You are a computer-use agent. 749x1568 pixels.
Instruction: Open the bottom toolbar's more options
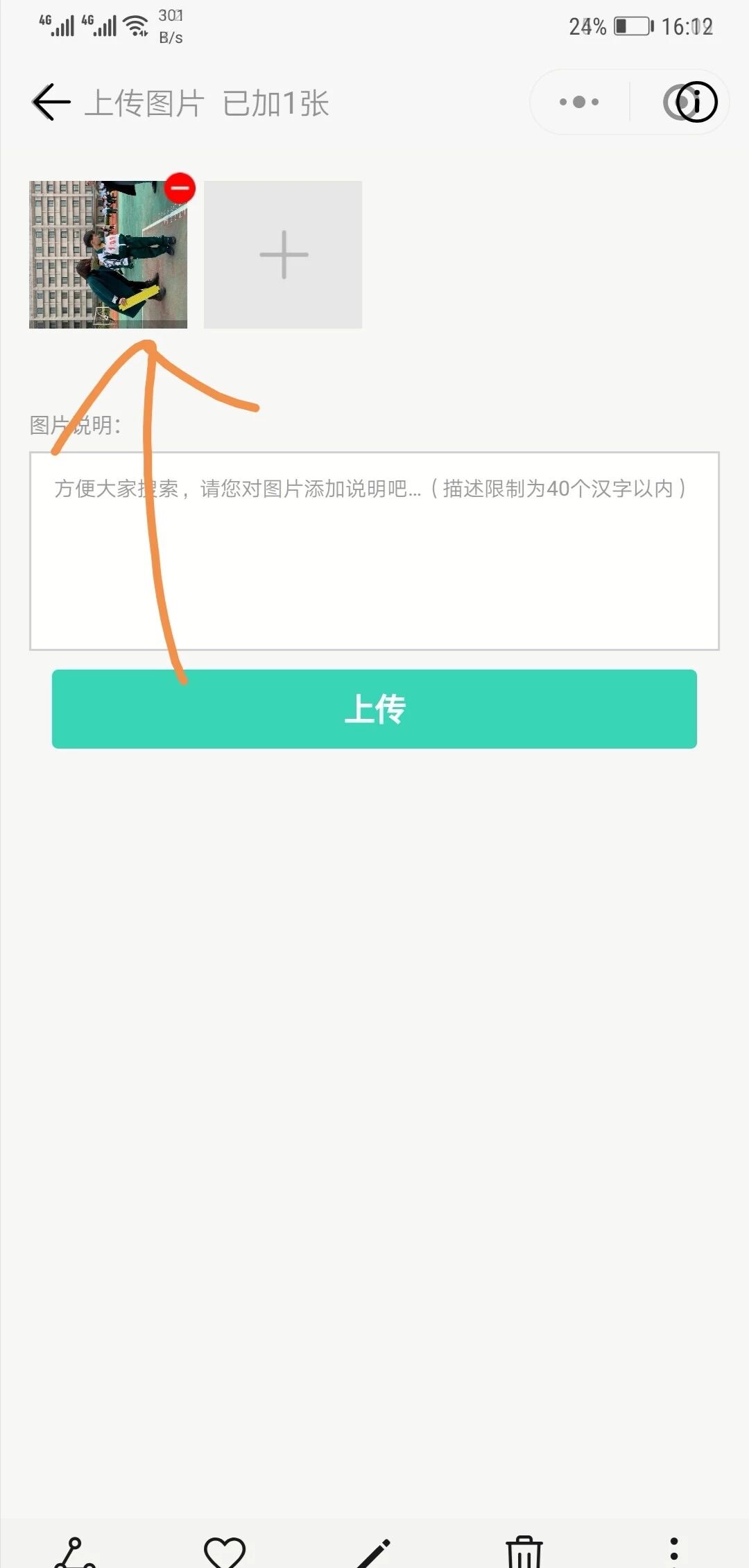coord(673,1551)
